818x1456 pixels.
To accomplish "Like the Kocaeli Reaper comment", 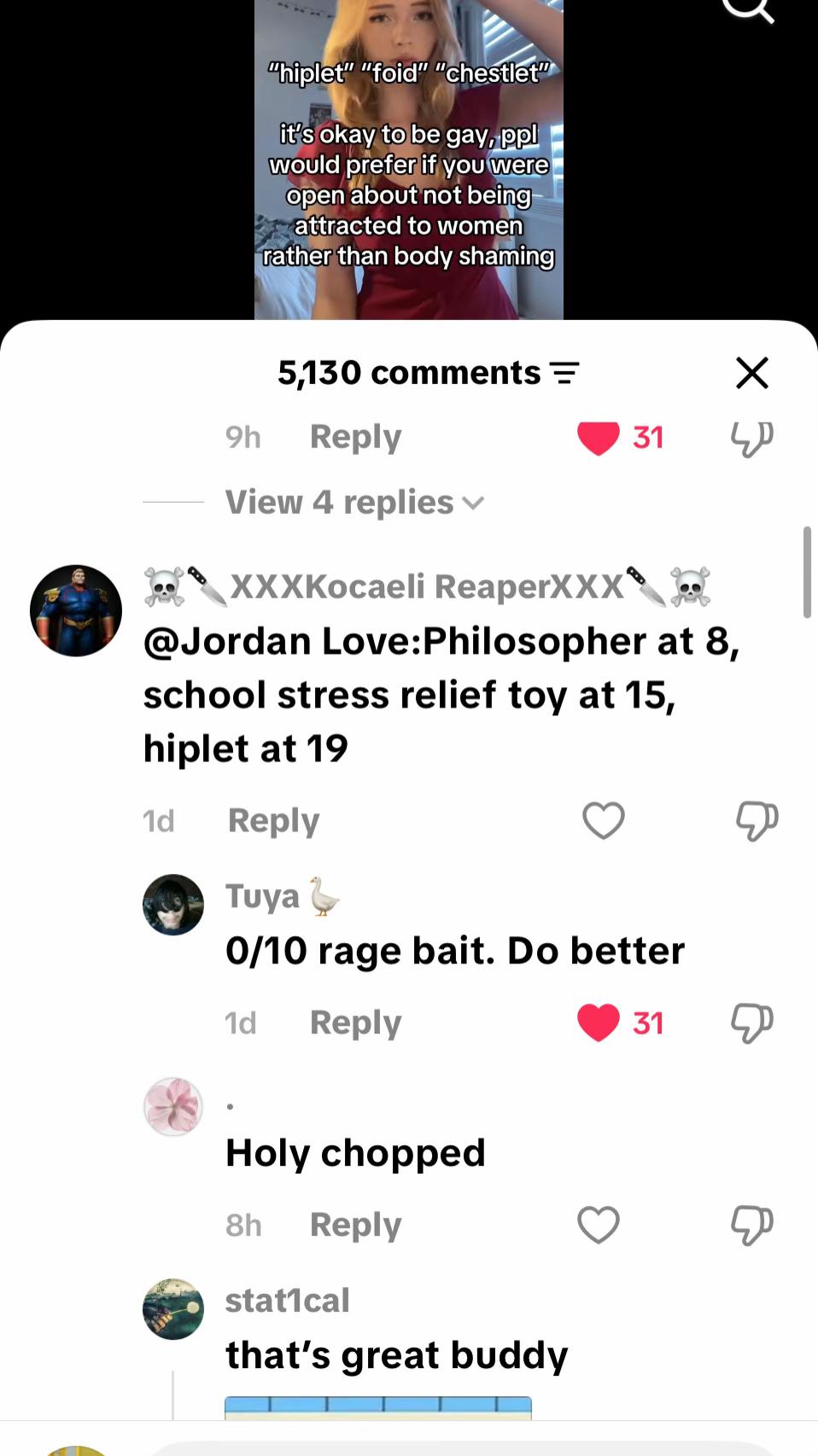I will click(x=604, y=821).
